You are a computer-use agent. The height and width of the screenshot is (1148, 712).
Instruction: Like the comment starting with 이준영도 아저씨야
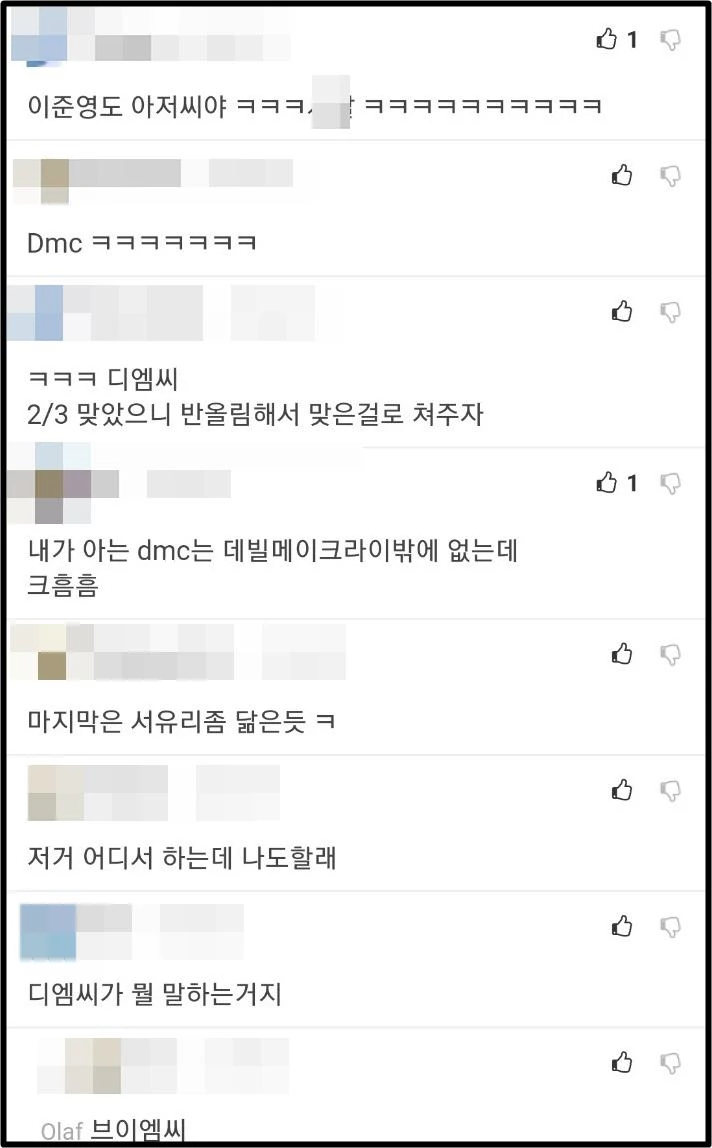tap(607, 40)
